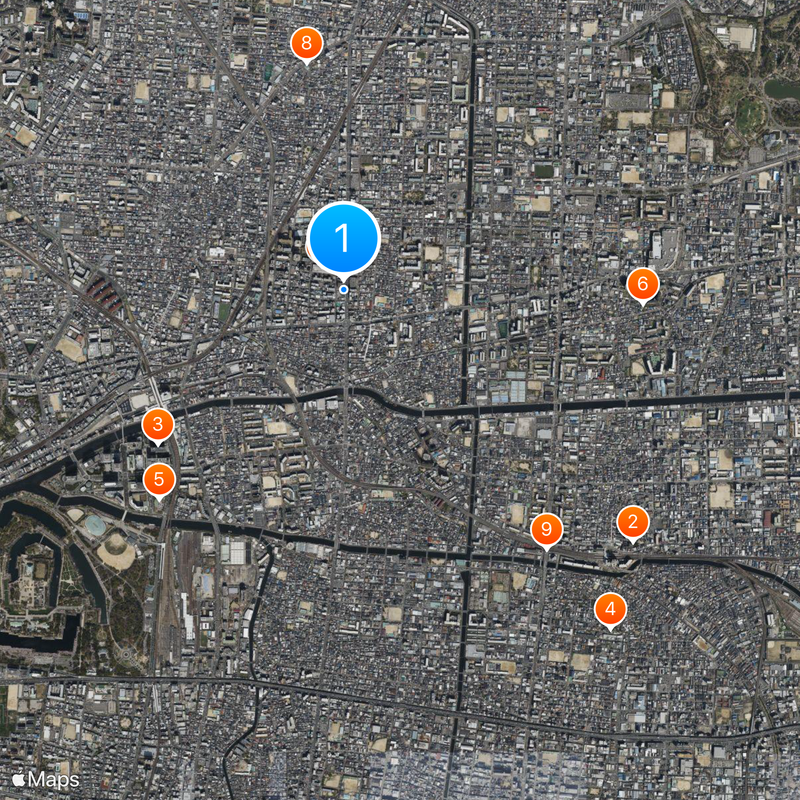Open the Apple Maps attribution link

tap(46, 778)
